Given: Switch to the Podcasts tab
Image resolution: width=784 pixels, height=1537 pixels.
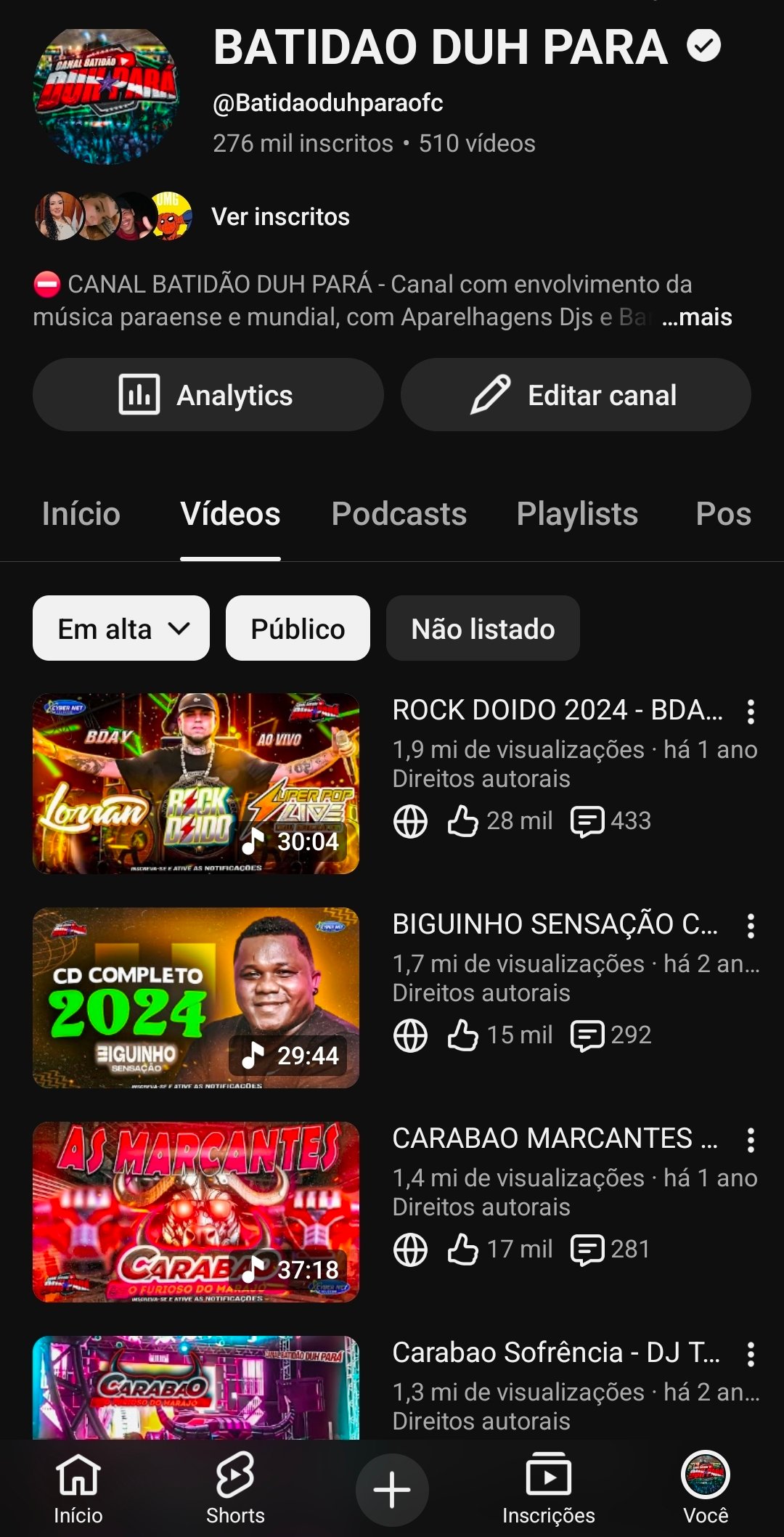Looking at the screenshot, I should point(399,514).
